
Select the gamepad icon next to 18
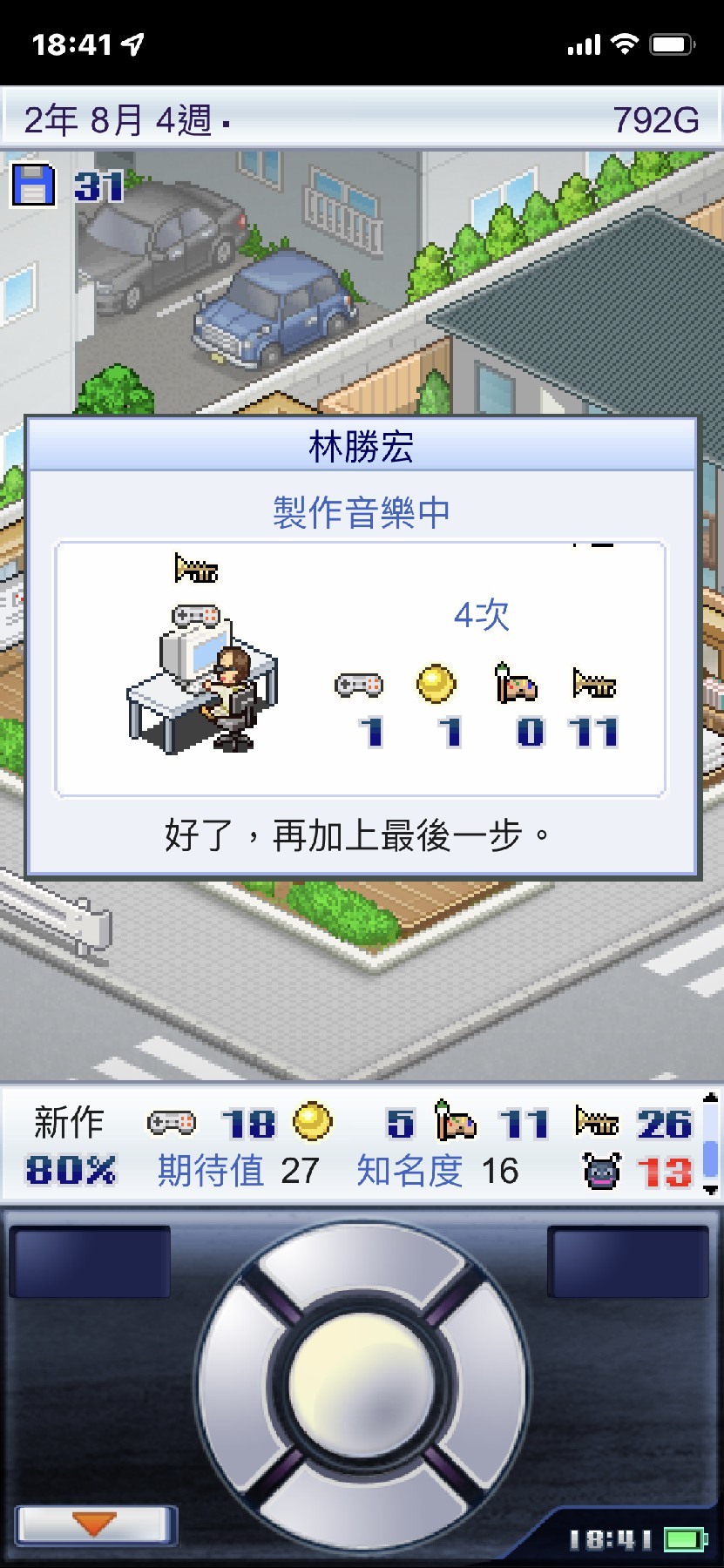[171, 1124]
